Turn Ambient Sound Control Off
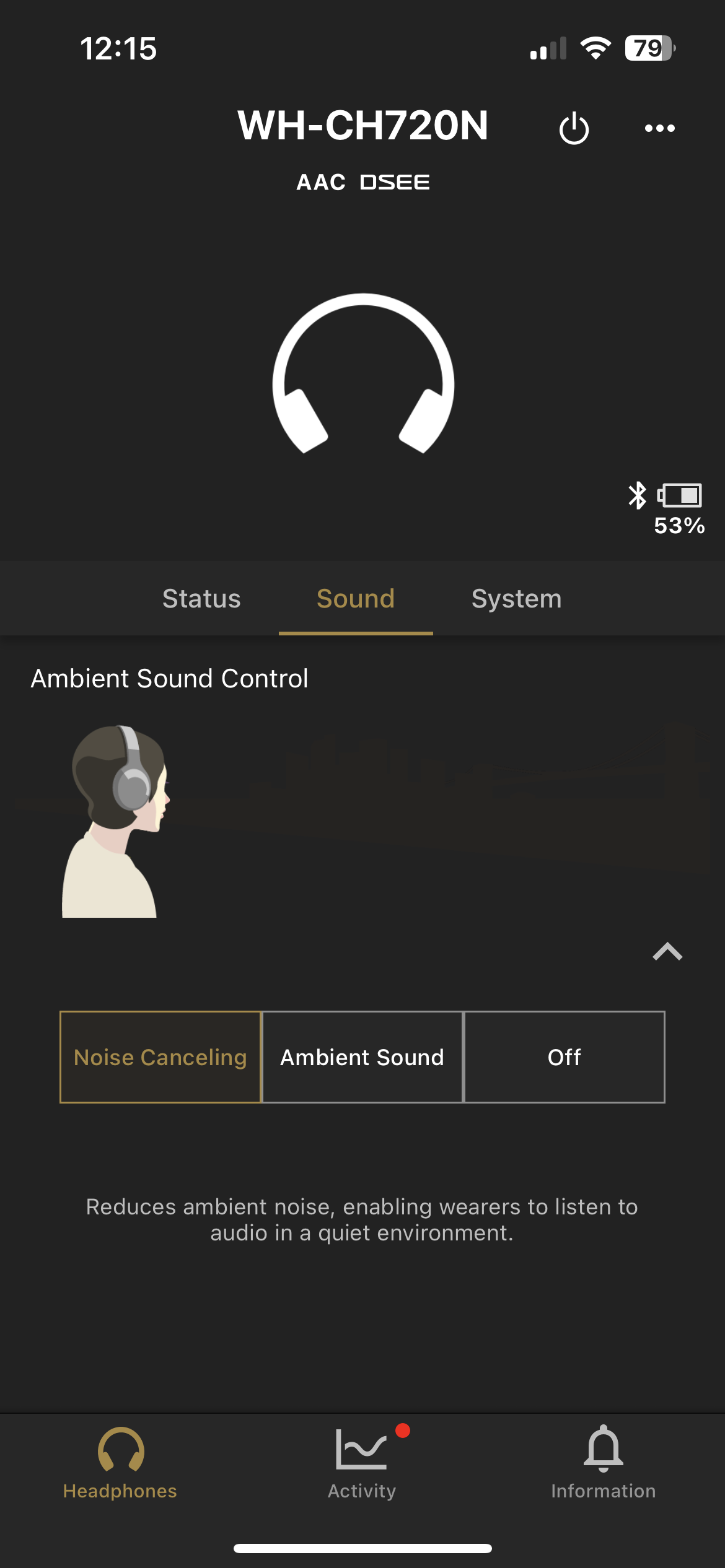 (x=564, y=1058)
